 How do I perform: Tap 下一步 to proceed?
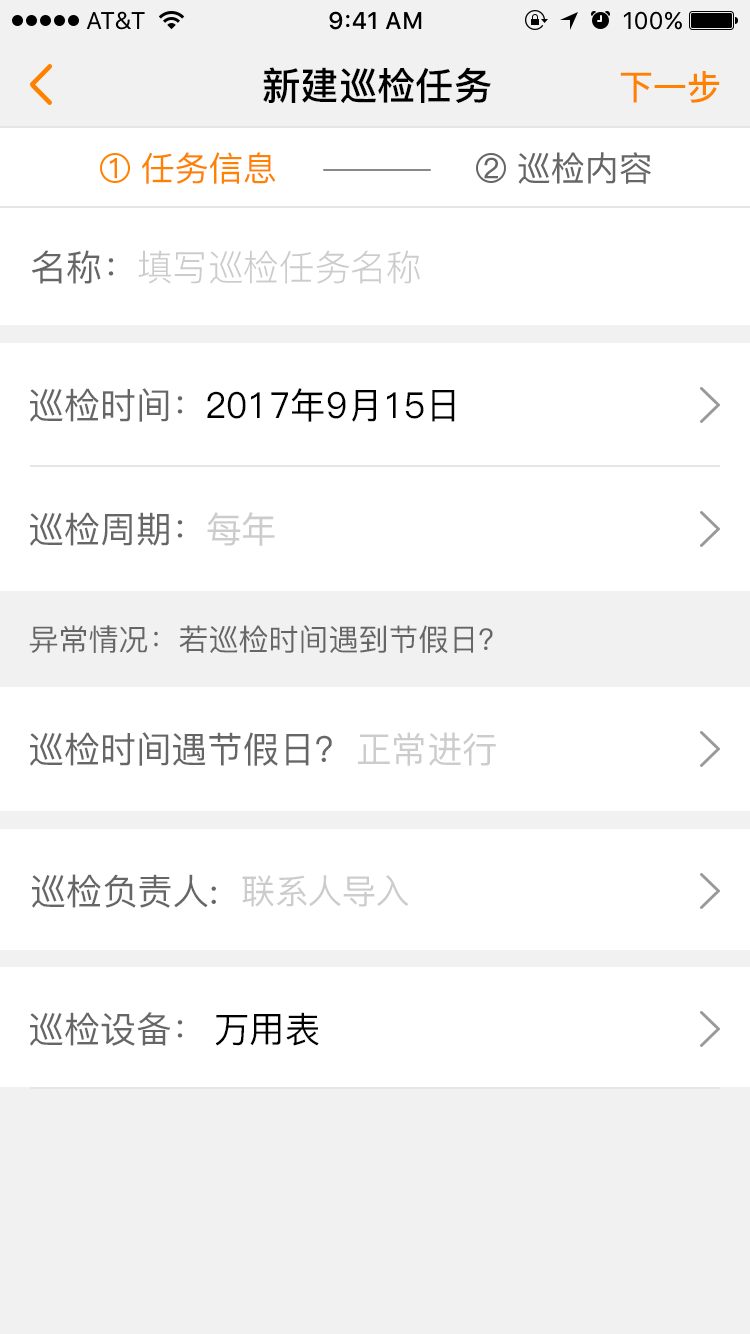[x=669, y=87]
